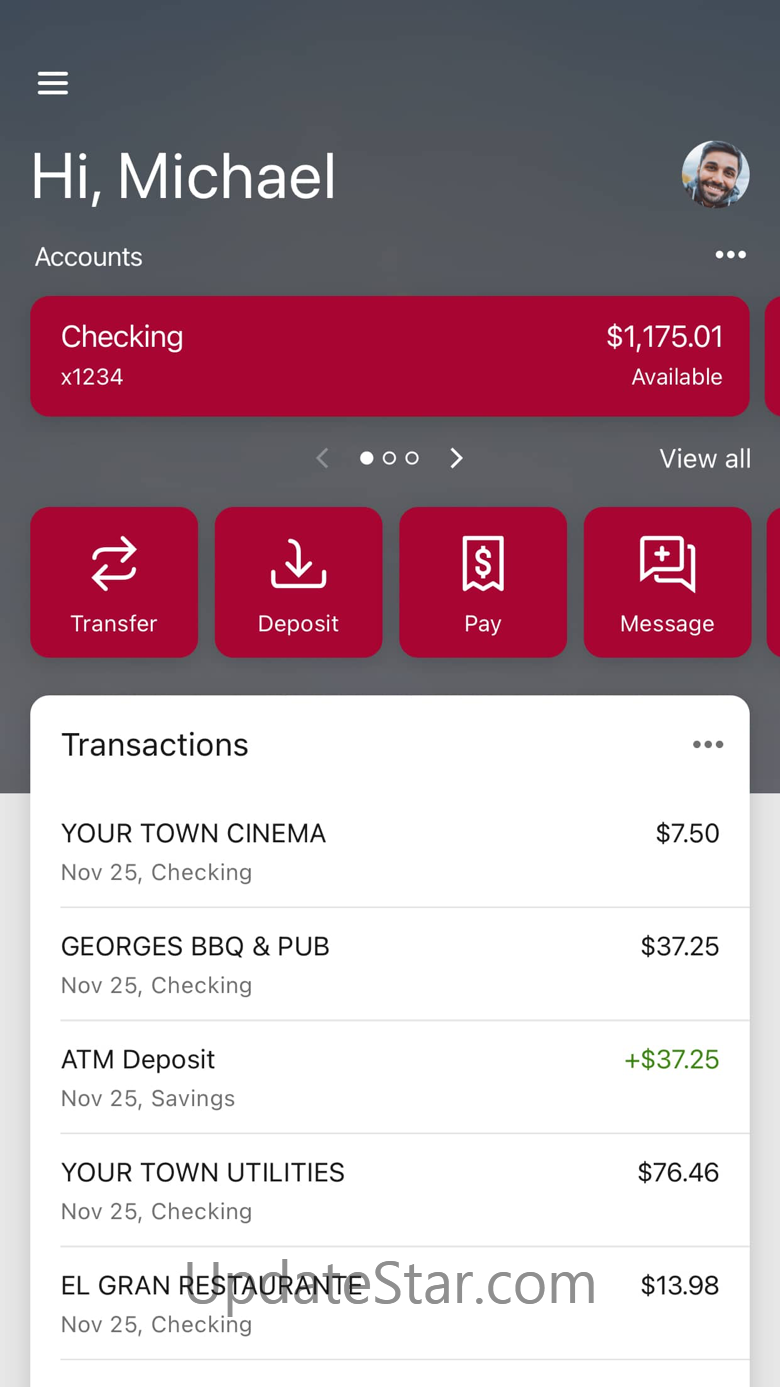Open the Message button

point(667,582)
